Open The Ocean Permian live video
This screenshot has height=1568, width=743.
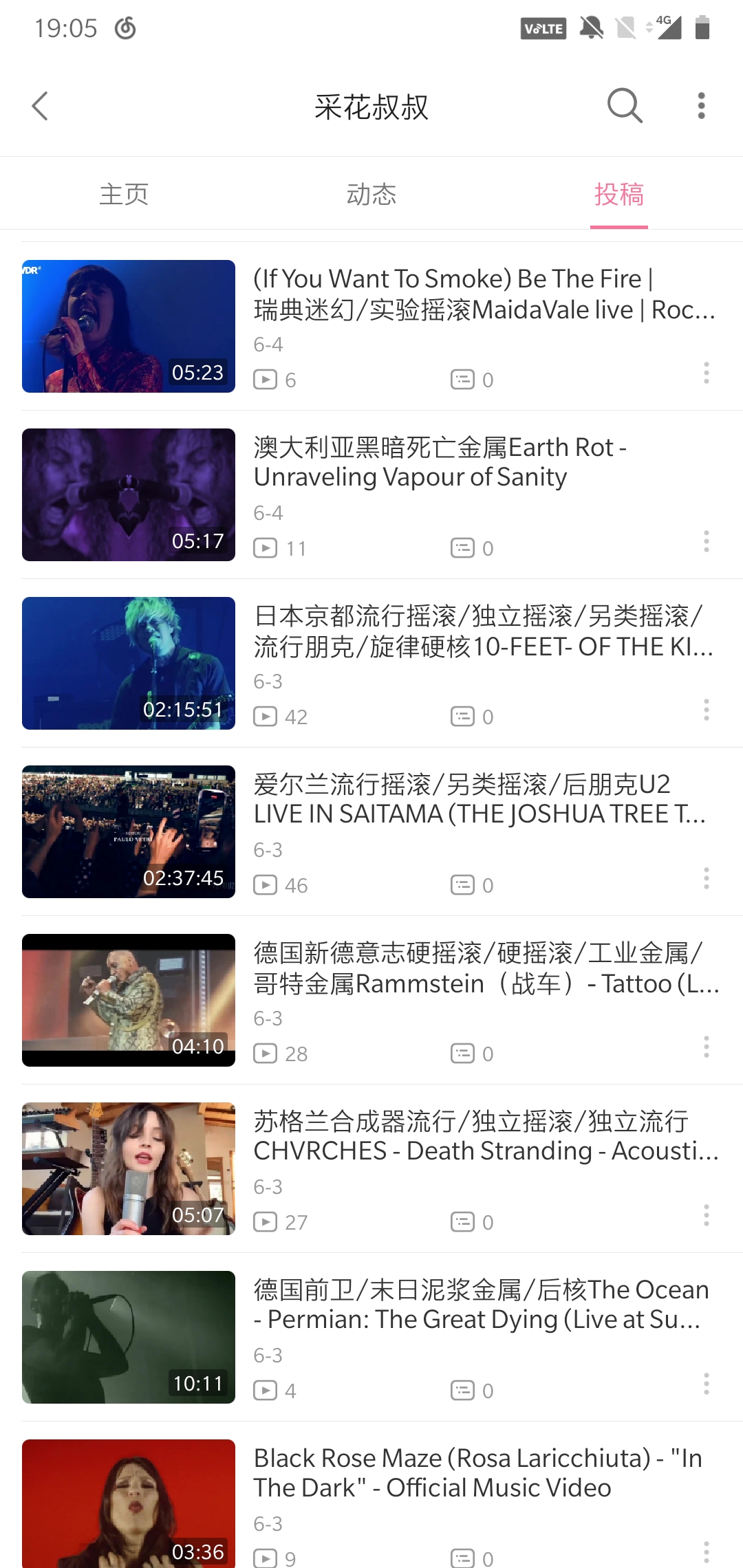[371, 1337]
